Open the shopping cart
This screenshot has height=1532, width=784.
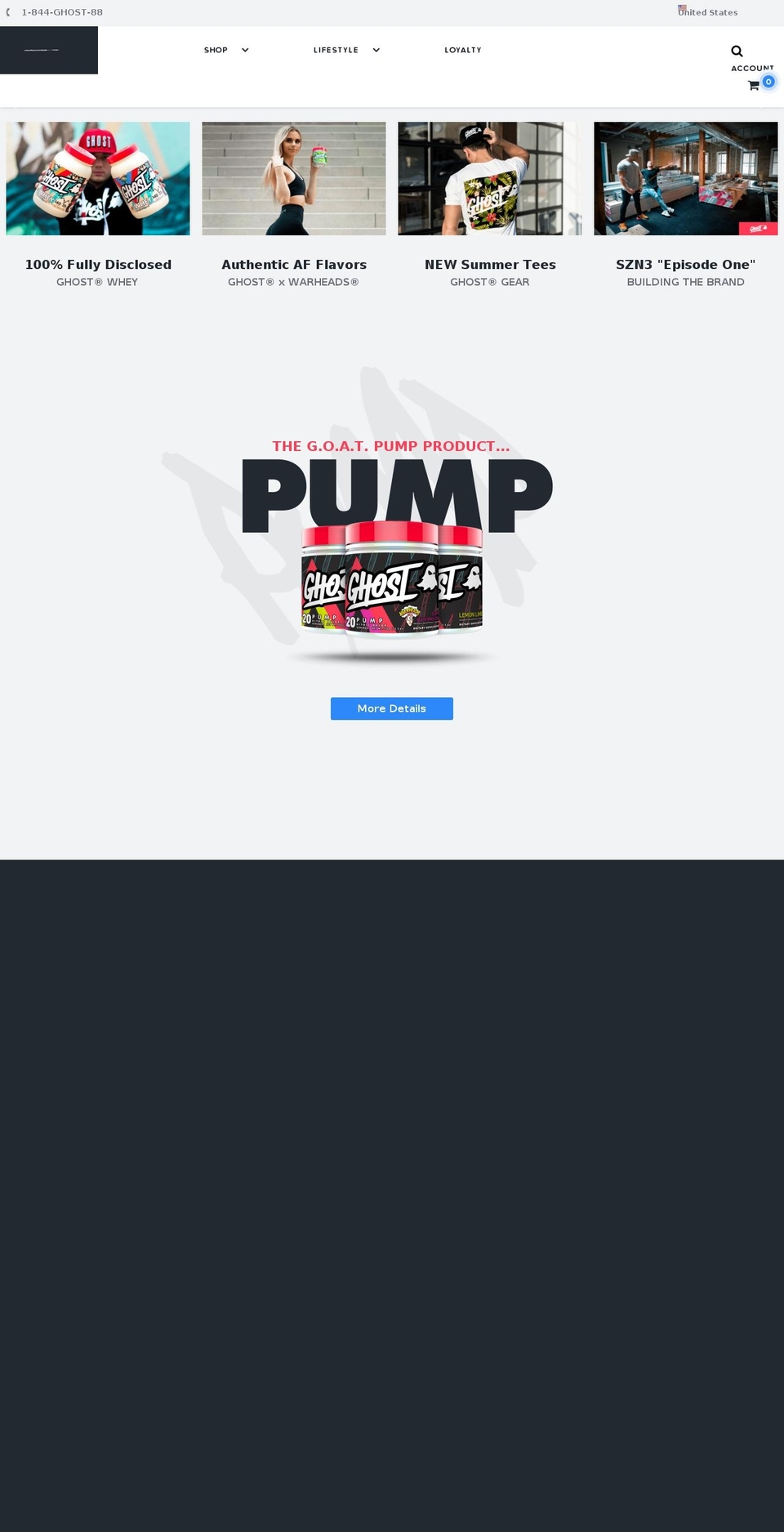[754, 85]
